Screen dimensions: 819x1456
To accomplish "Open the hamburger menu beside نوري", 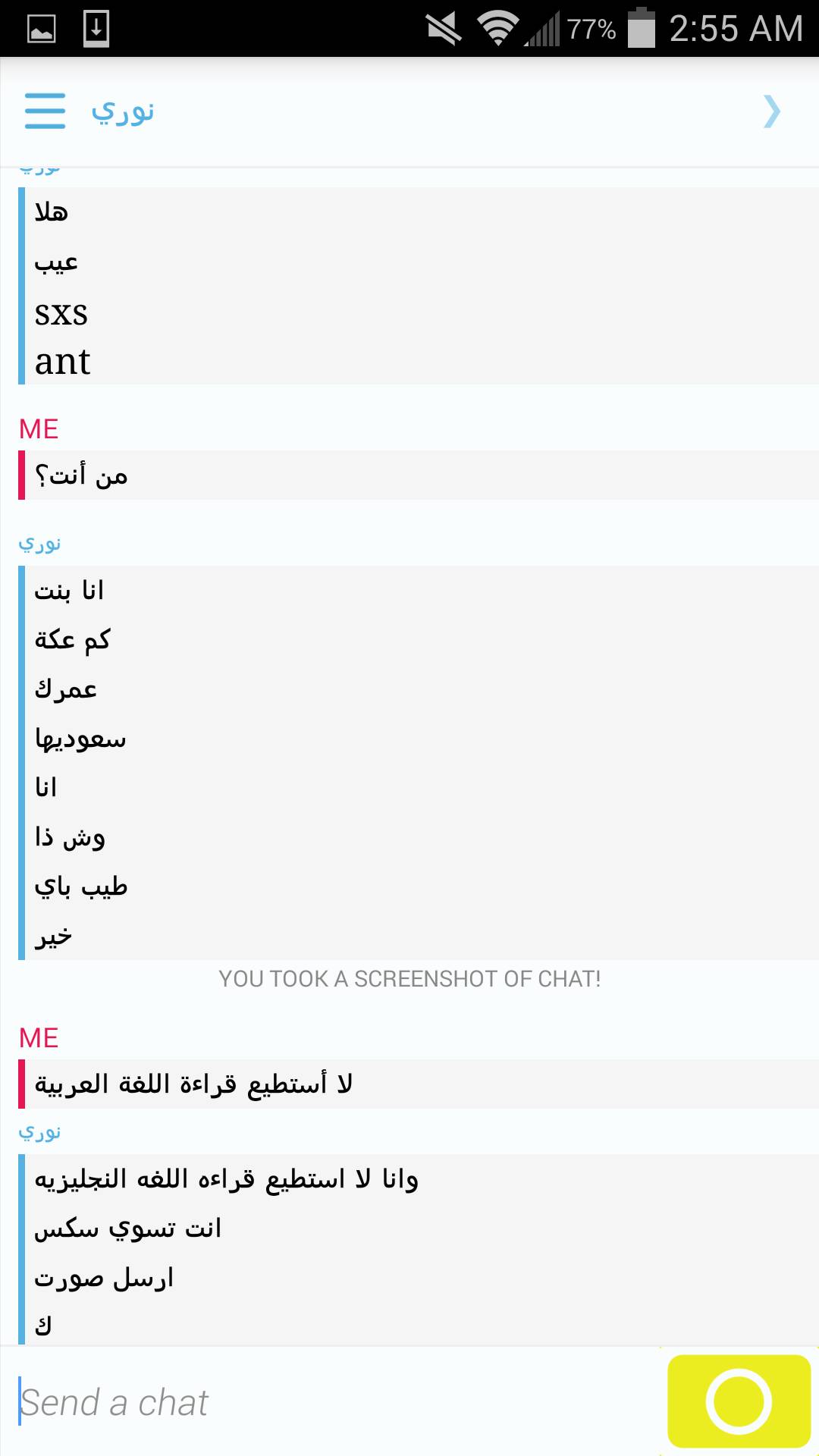I will tap(45, 111).
